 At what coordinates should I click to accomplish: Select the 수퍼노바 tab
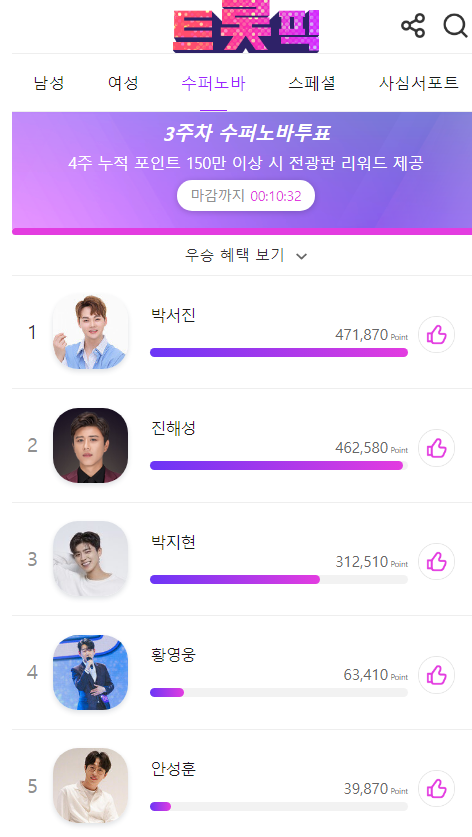[213, 83]
